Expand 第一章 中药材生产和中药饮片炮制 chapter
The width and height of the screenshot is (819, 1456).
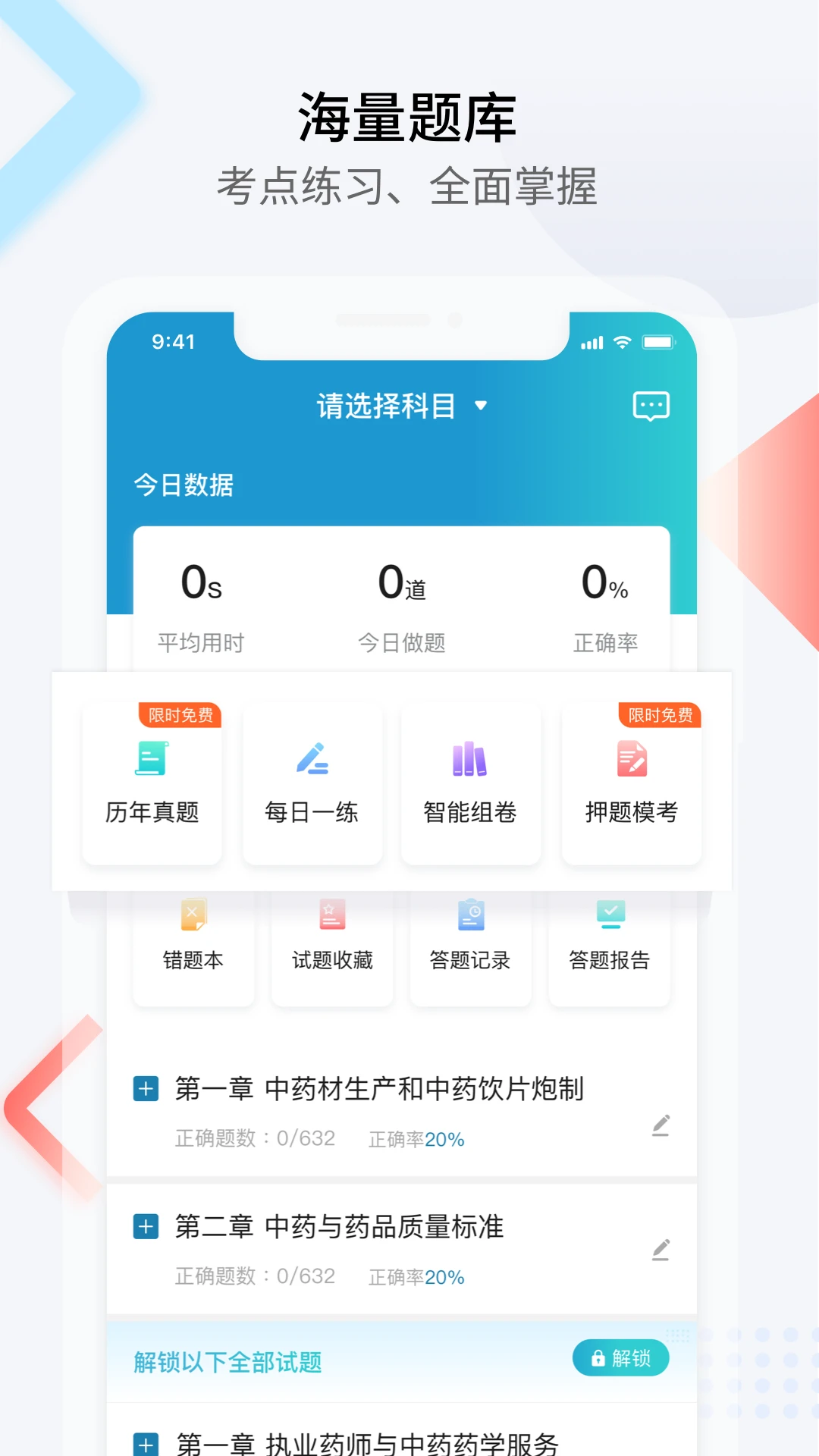point(145,1089)
